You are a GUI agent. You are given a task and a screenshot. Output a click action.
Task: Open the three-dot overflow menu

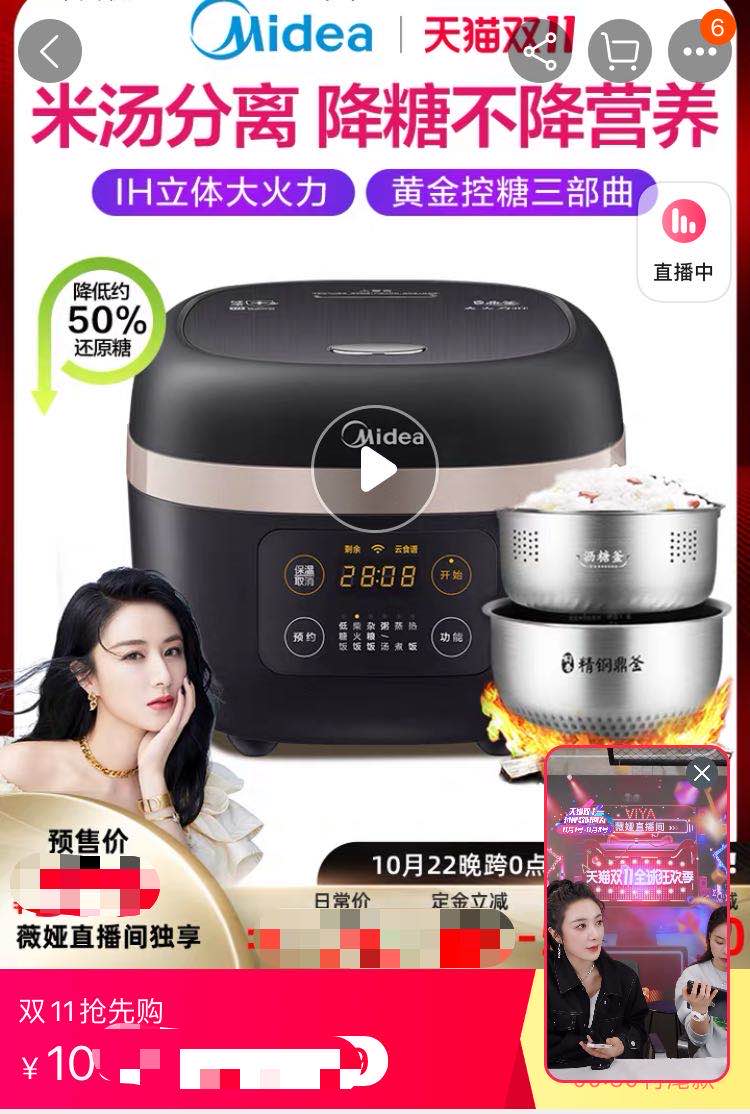pos(699,50)
